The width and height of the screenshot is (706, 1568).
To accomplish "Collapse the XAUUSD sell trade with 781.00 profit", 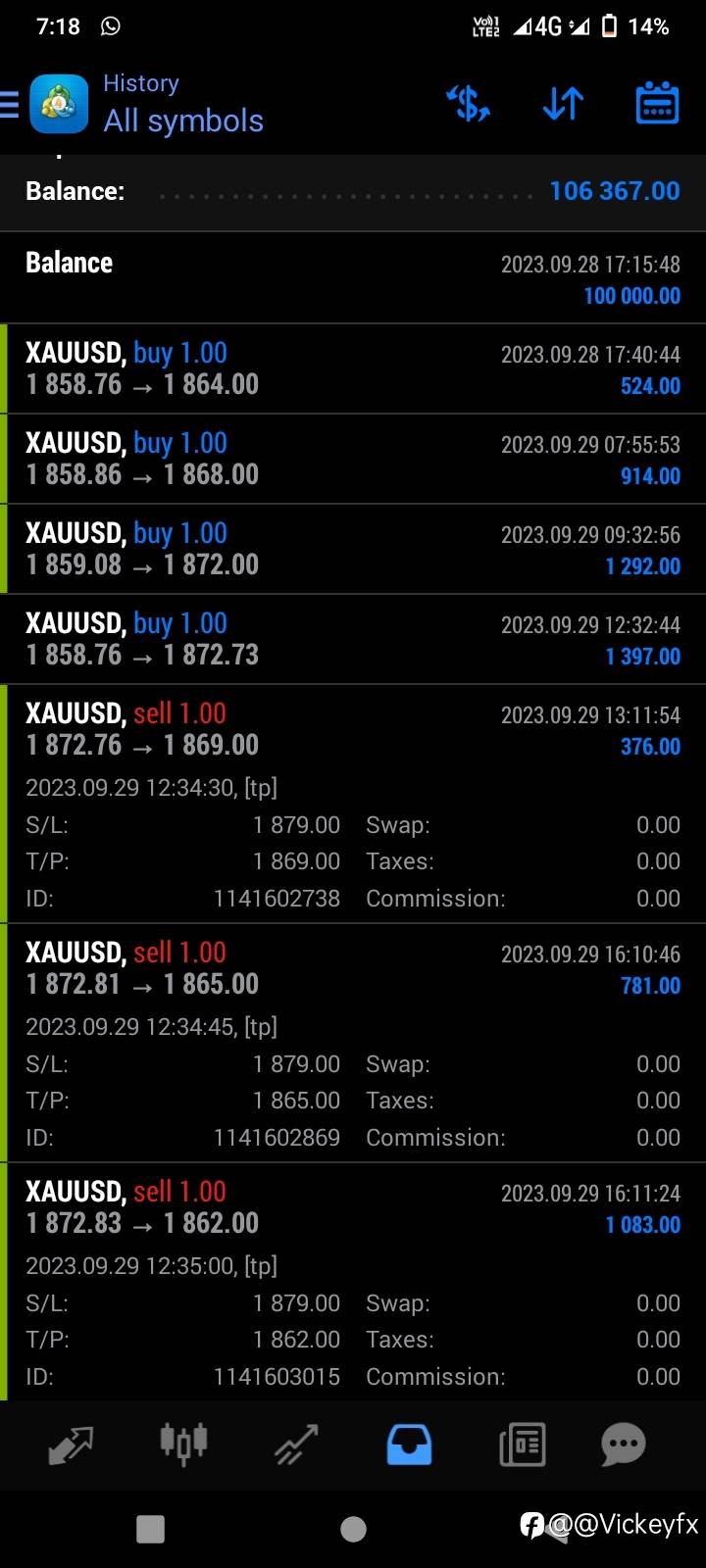I will click(353, 969).
